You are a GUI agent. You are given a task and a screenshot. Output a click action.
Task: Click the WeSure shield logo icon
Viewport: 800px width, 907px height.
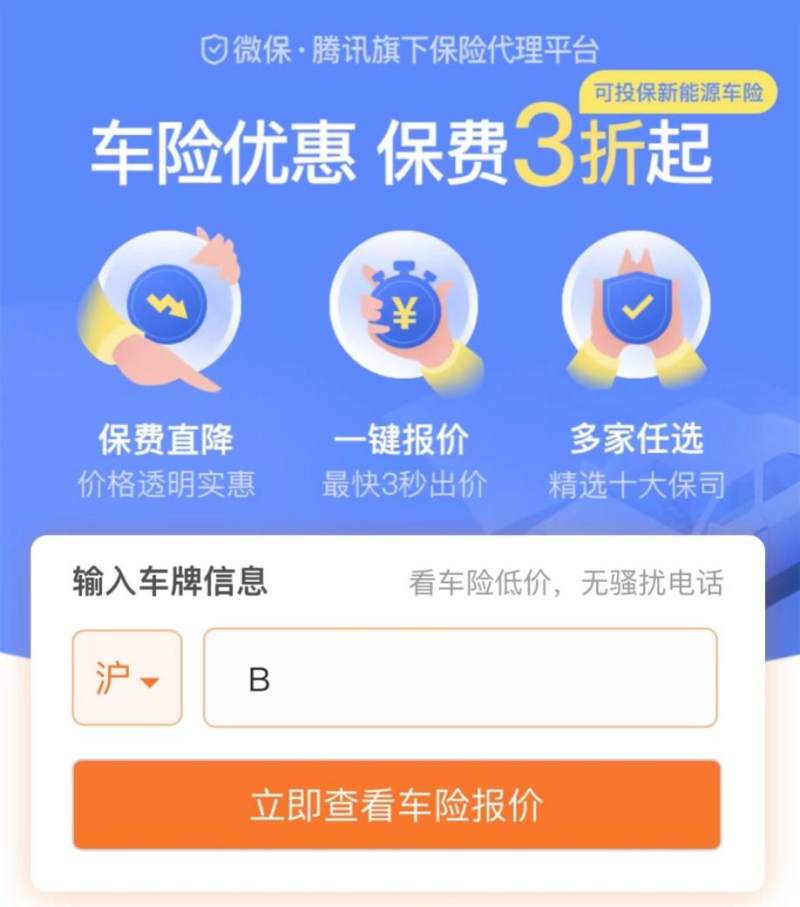tap(214, 45)
